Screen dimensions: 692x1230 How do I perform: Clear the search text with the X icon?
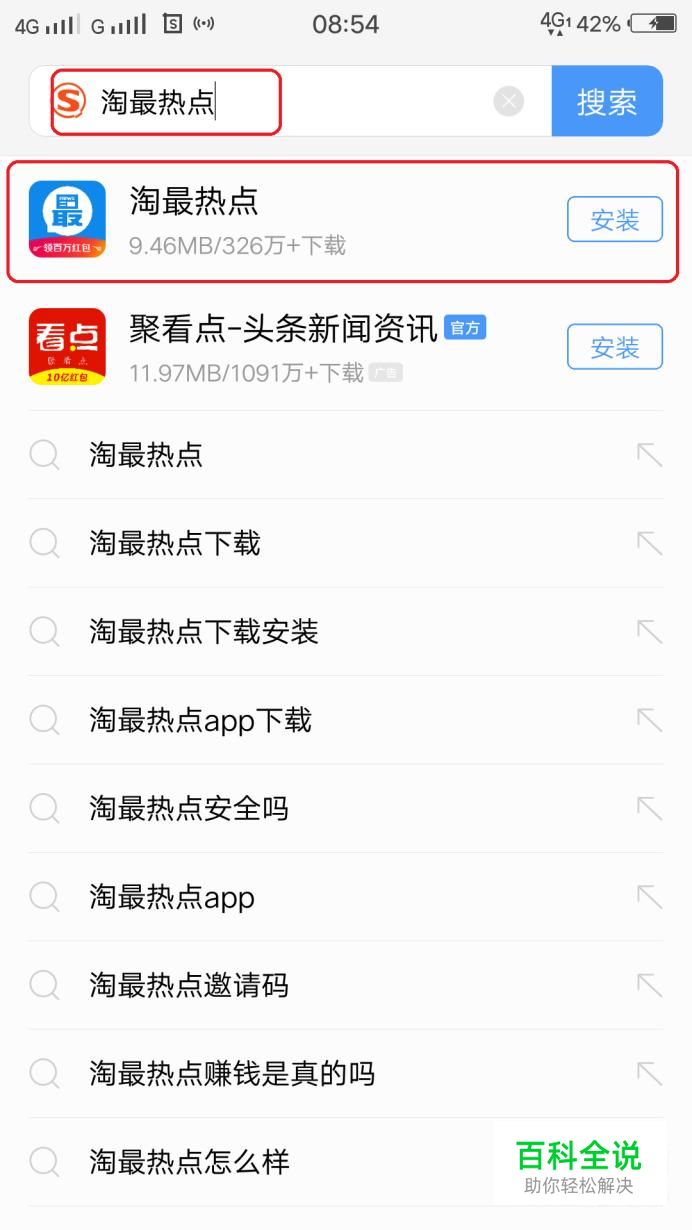coord(508,101)
